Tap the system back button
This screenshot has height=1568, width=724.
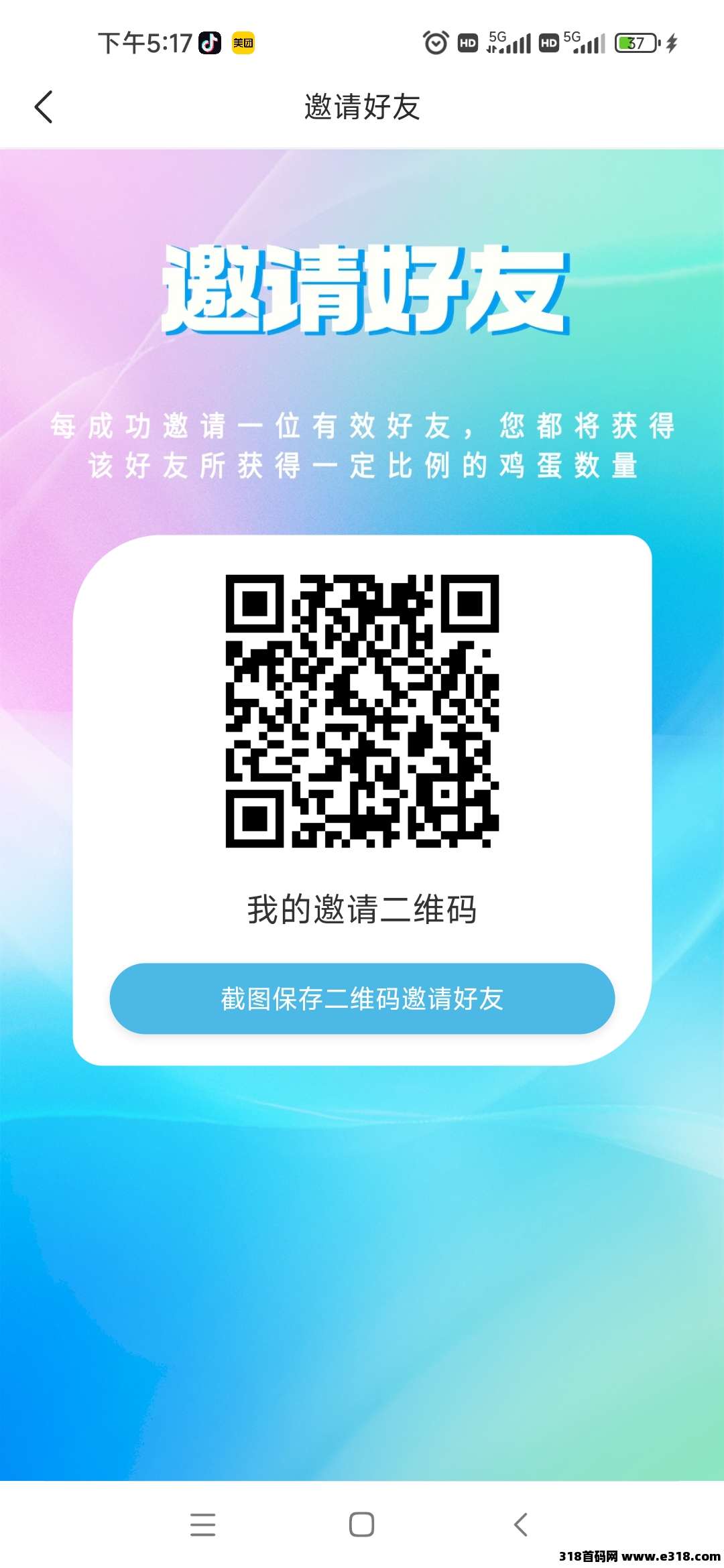pyautogui.click(x=521, y=1524)
